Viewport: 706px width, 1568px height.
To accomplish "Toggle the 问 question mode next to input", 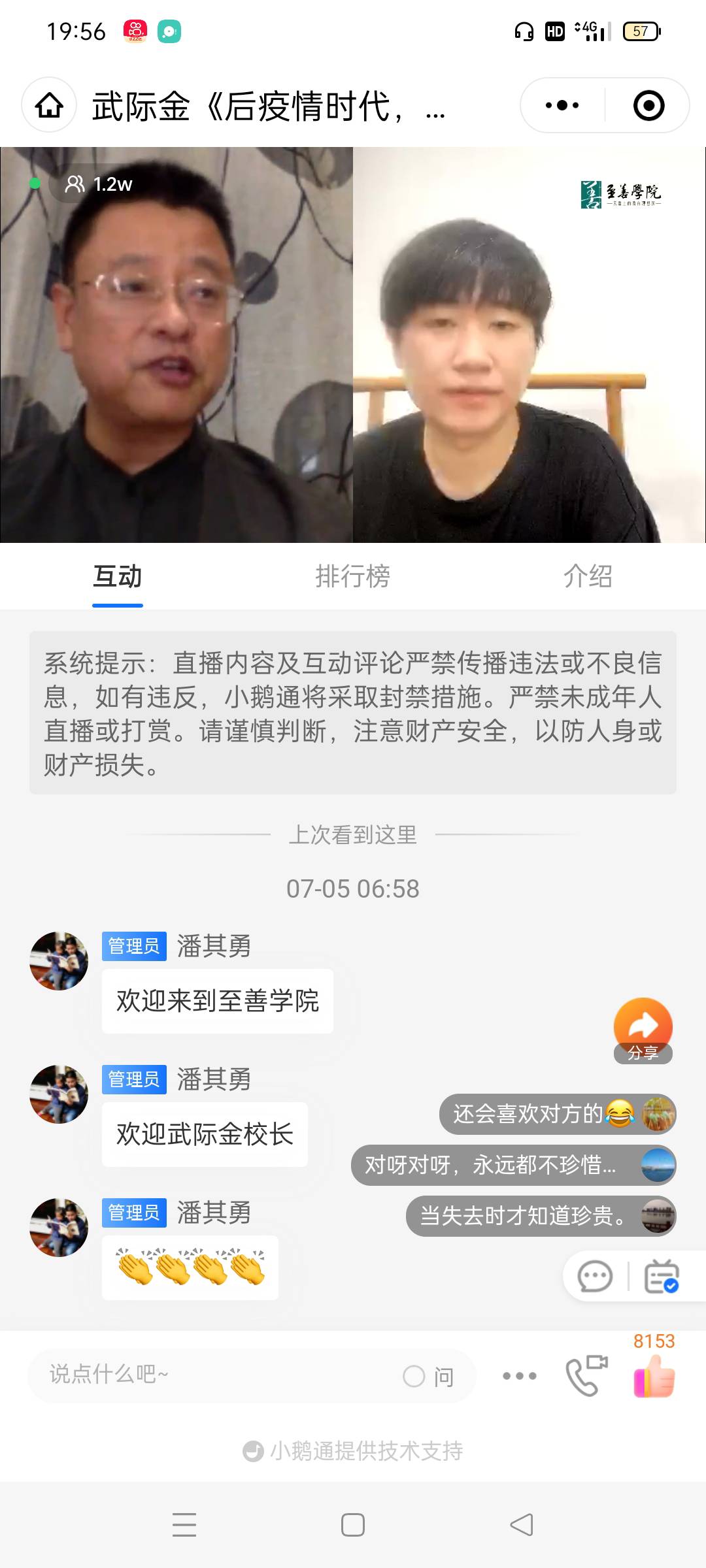I will [444, 1376].
